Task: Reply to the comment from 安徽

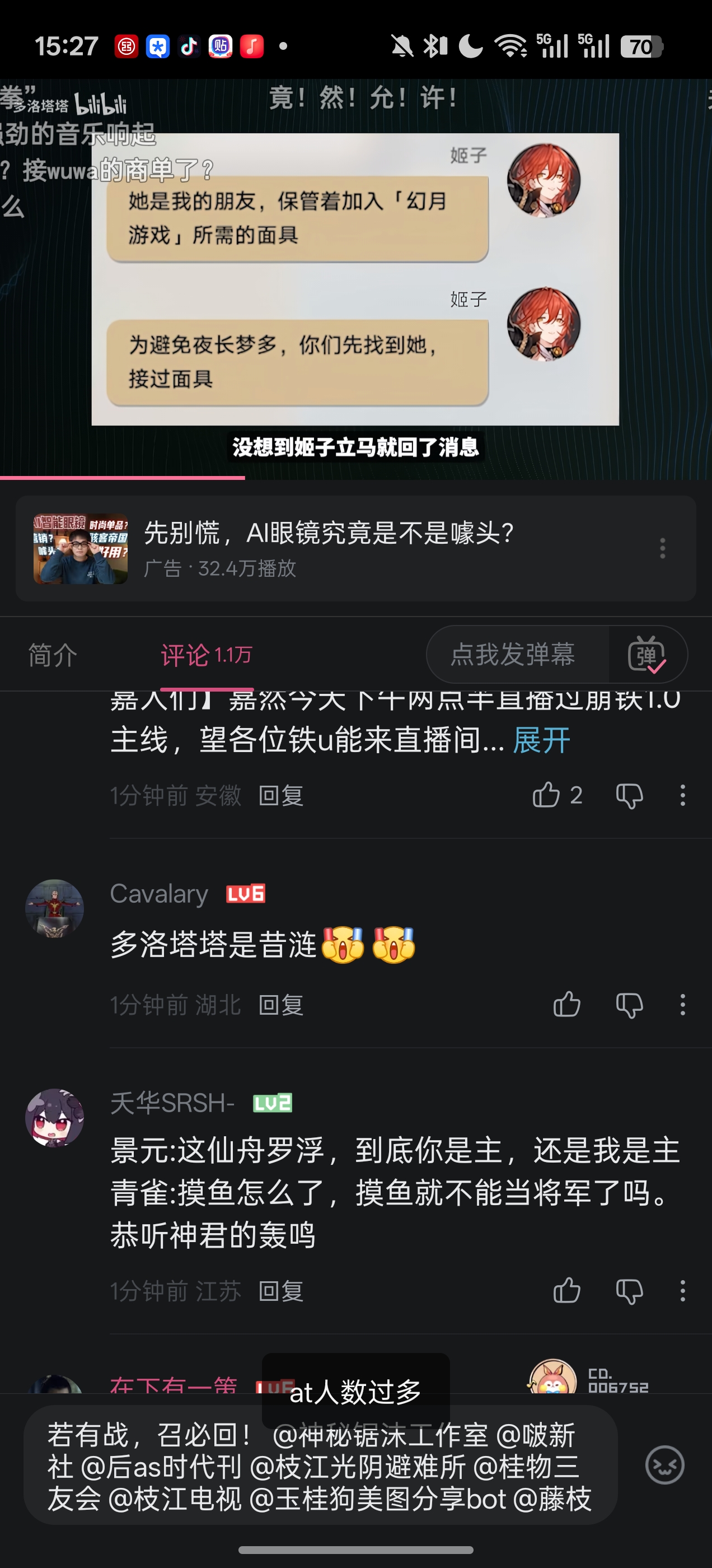Action: (280, 796)
